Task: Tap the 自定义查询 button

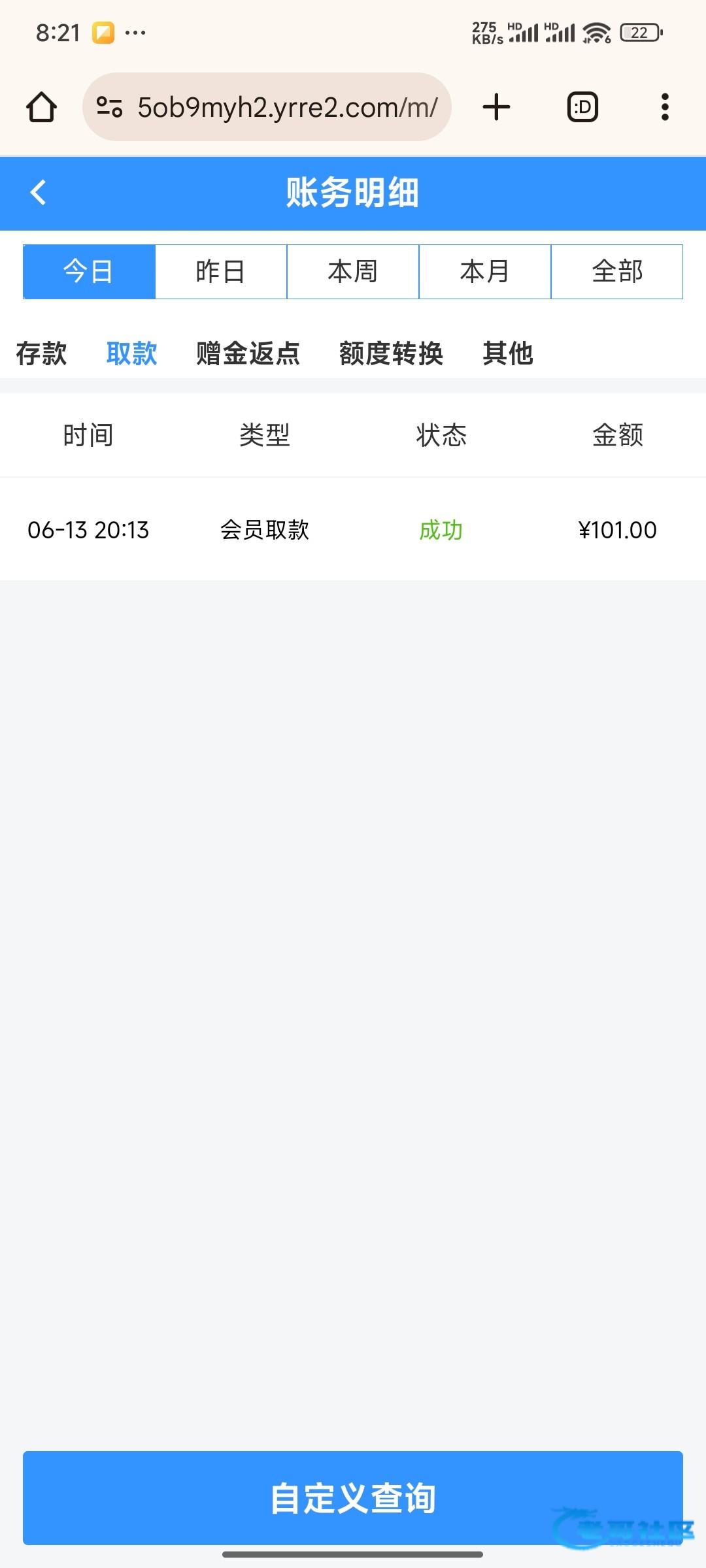Action: click(353, 1497)
